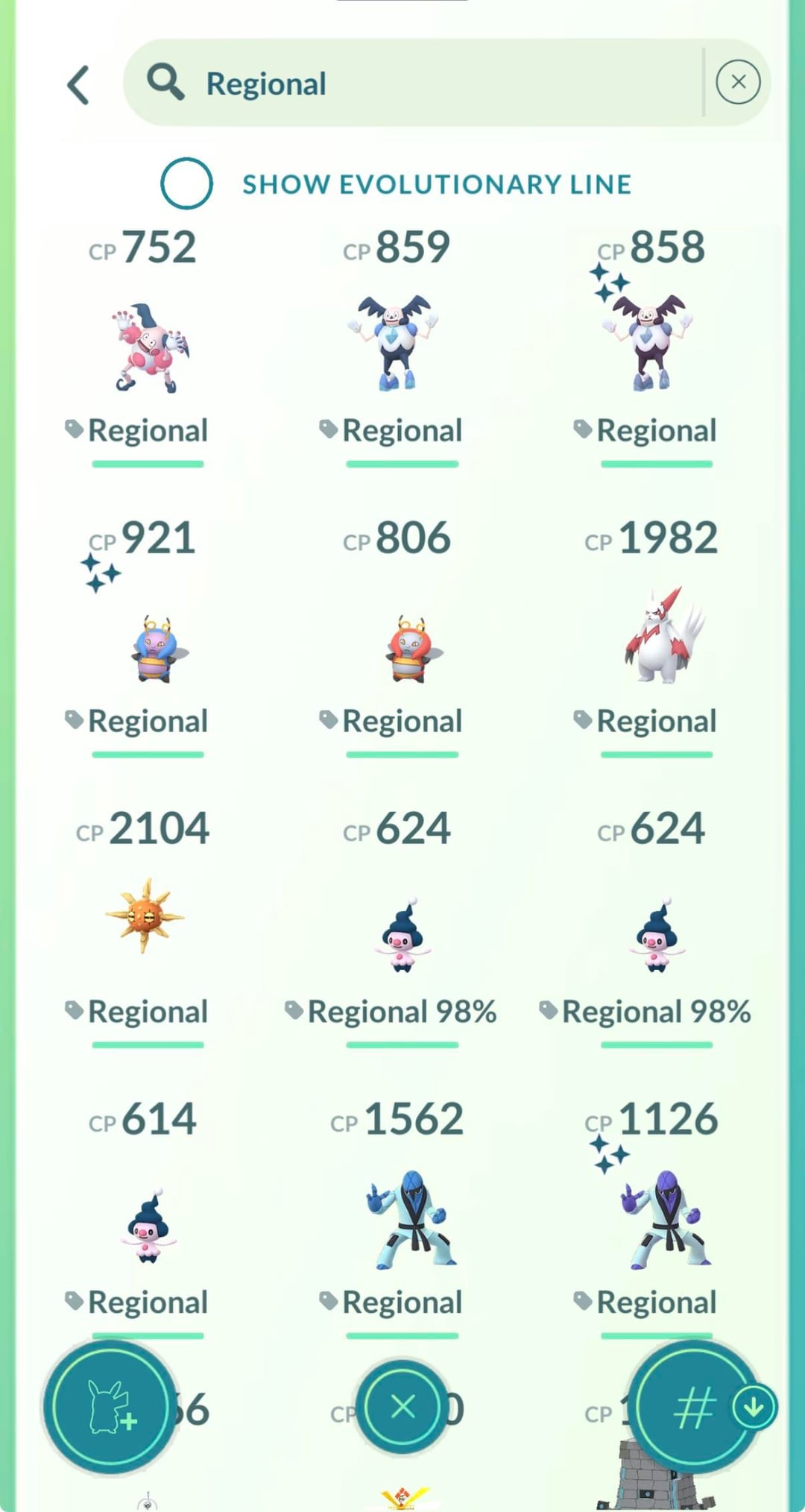Close the Pokémon list
The width and height of the screenshot is (805, 1512).
pos(402,1407)
